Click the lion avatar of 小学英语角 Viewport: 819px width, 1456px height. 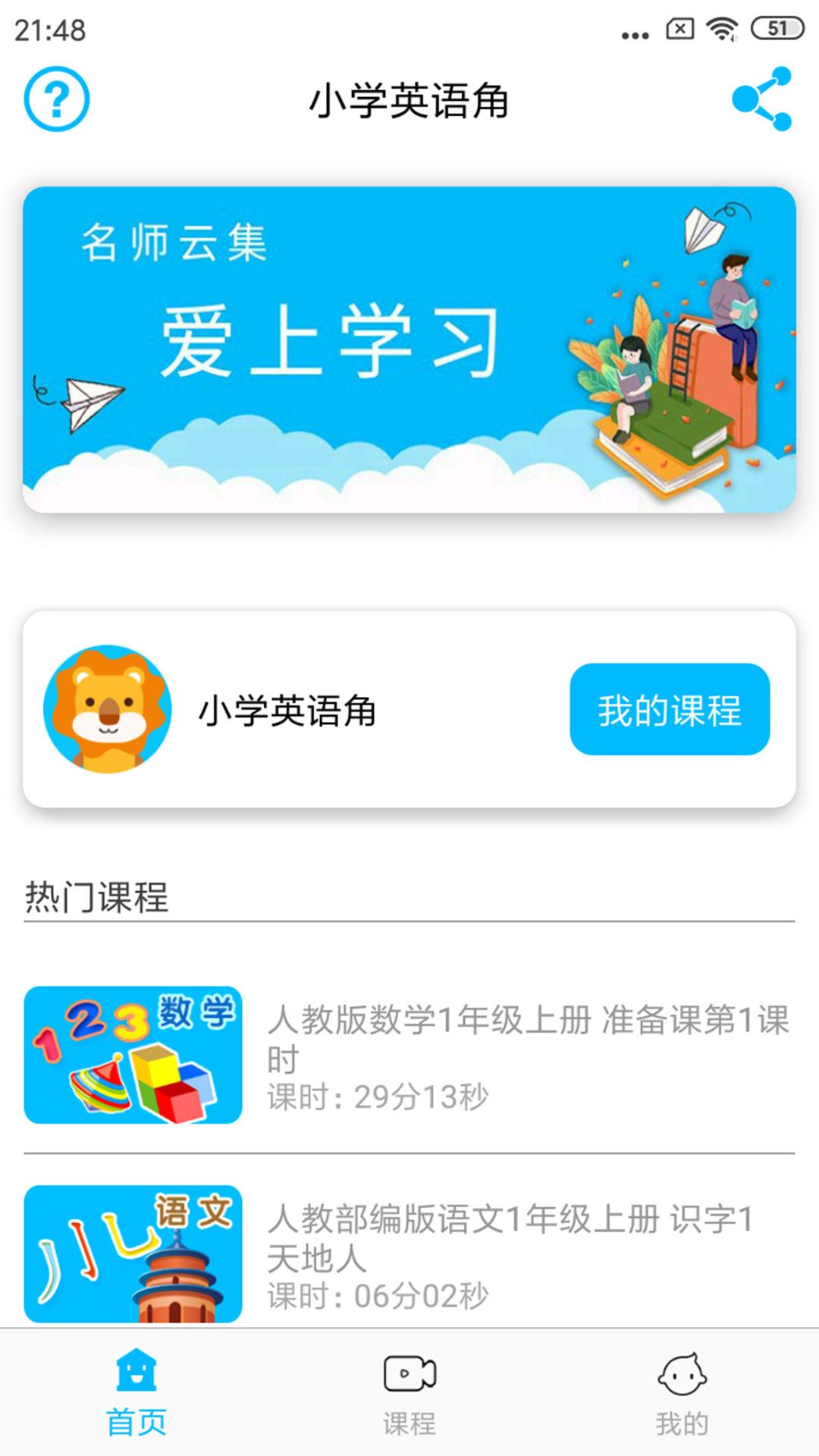click(x=108, y=709)
